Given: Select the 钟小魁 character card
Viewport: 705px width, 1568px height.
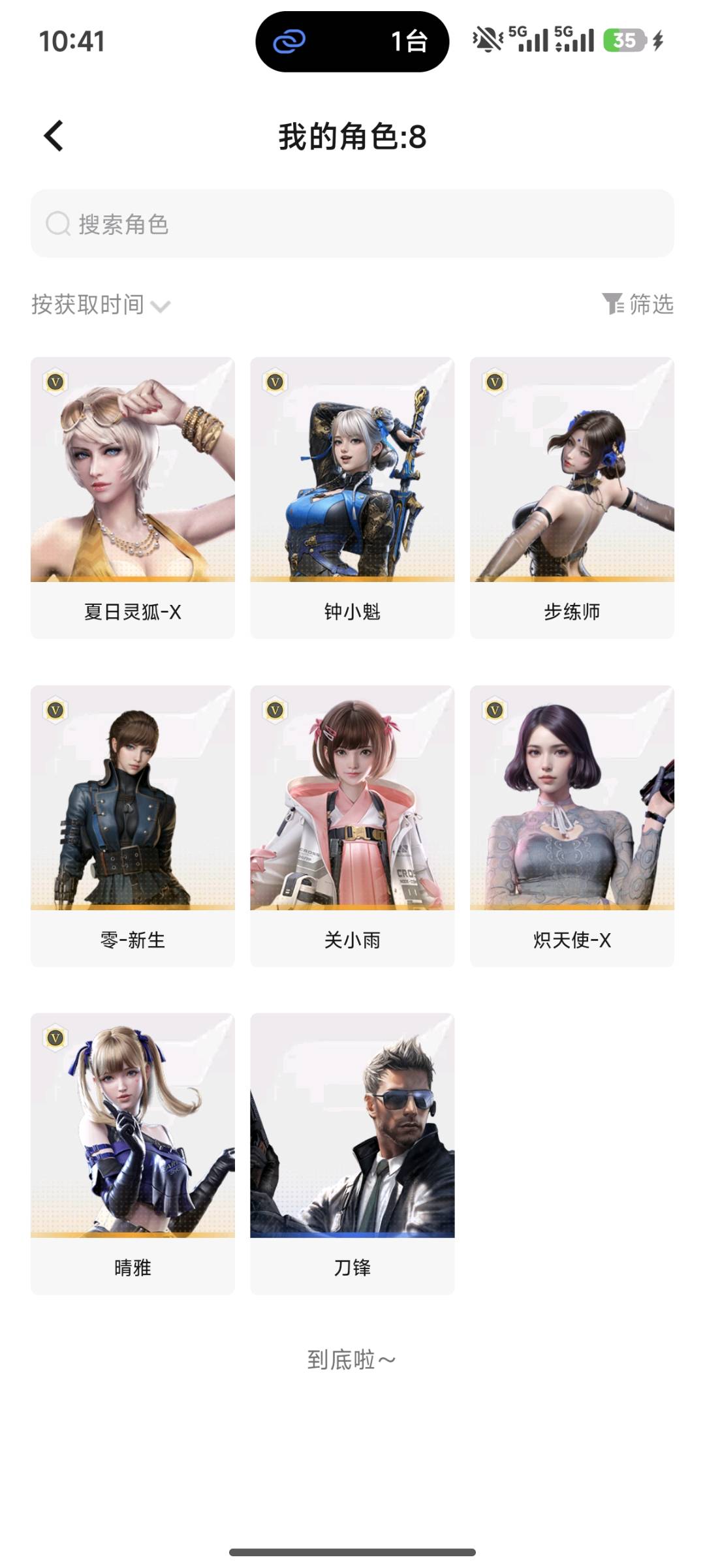Looking at the screenshot, I should click(352, 498).
